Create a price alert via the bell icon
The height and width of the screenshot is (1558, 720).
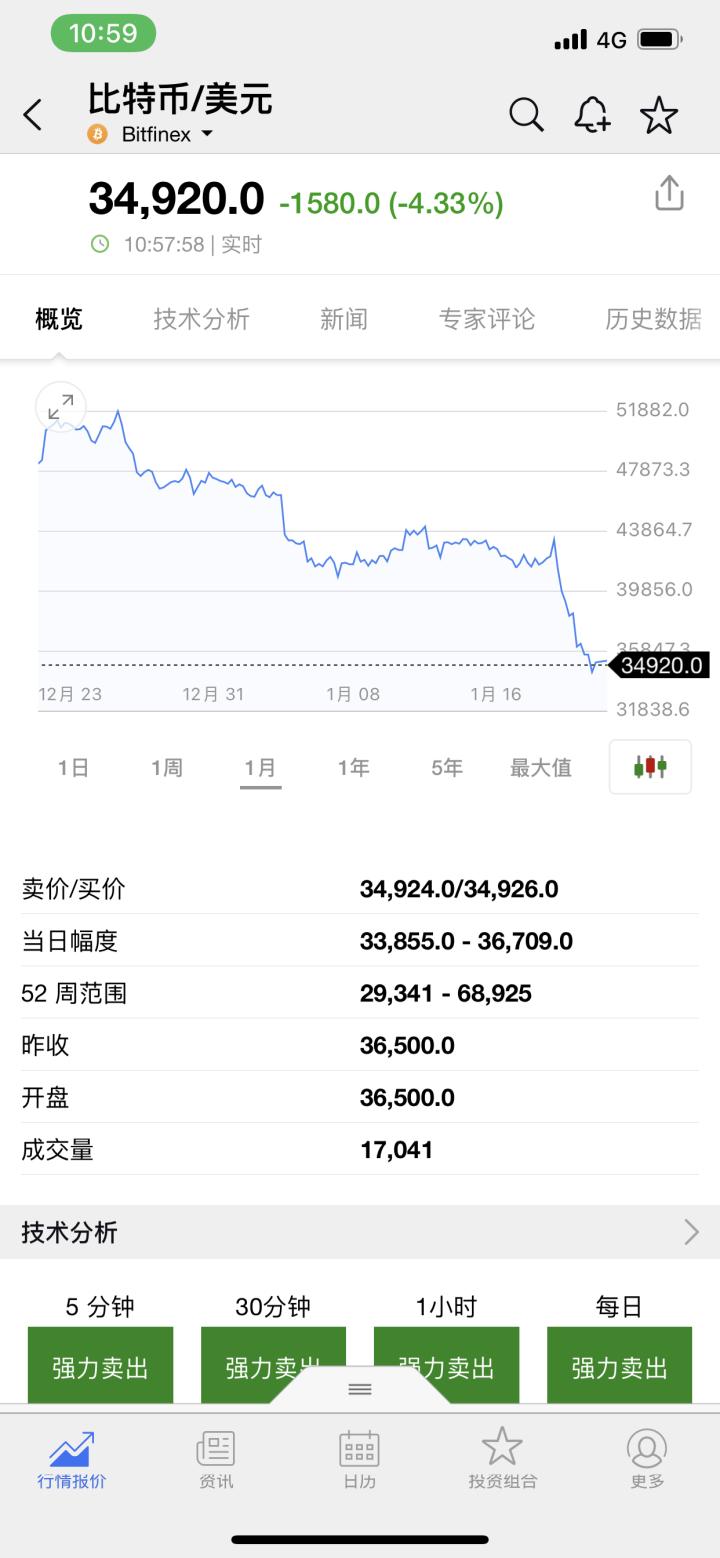(592, 114)
